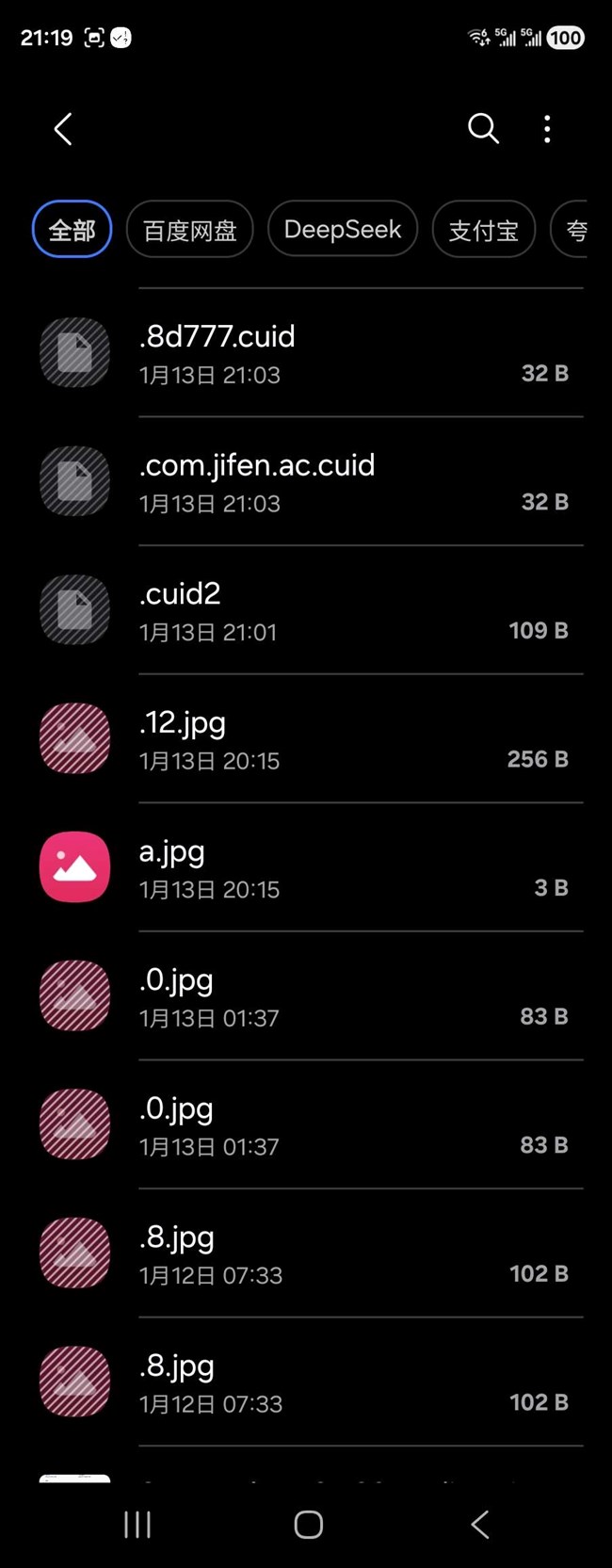Go back using the top-left arrow
This screenshot has width=612, height=1568.
point(63,129)
